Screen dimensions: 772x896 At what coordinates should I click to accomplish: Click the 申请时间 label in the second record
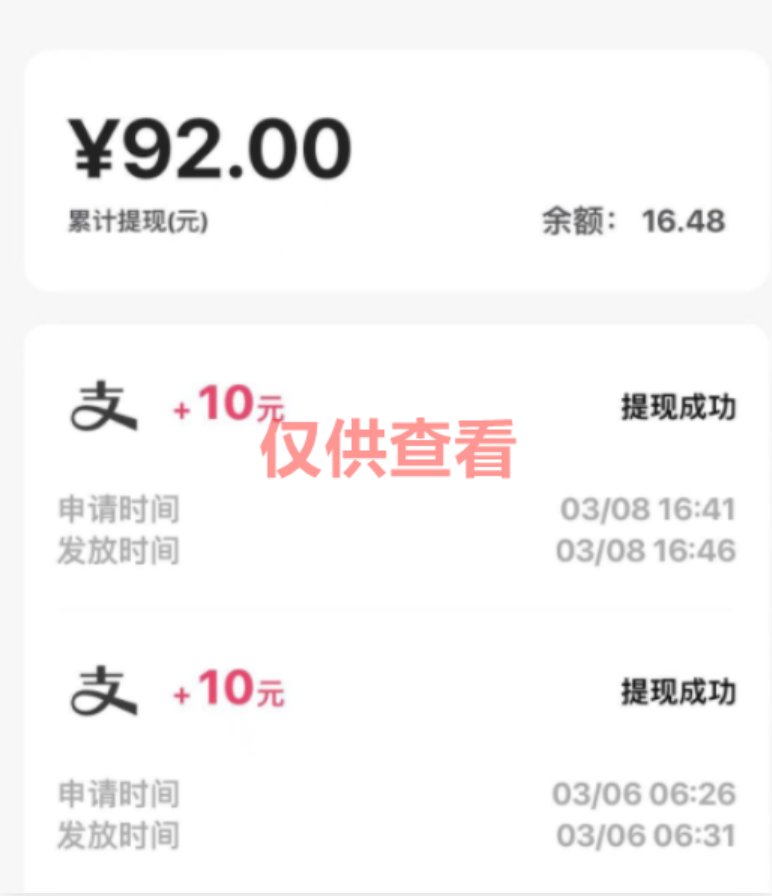coord(118,794)
